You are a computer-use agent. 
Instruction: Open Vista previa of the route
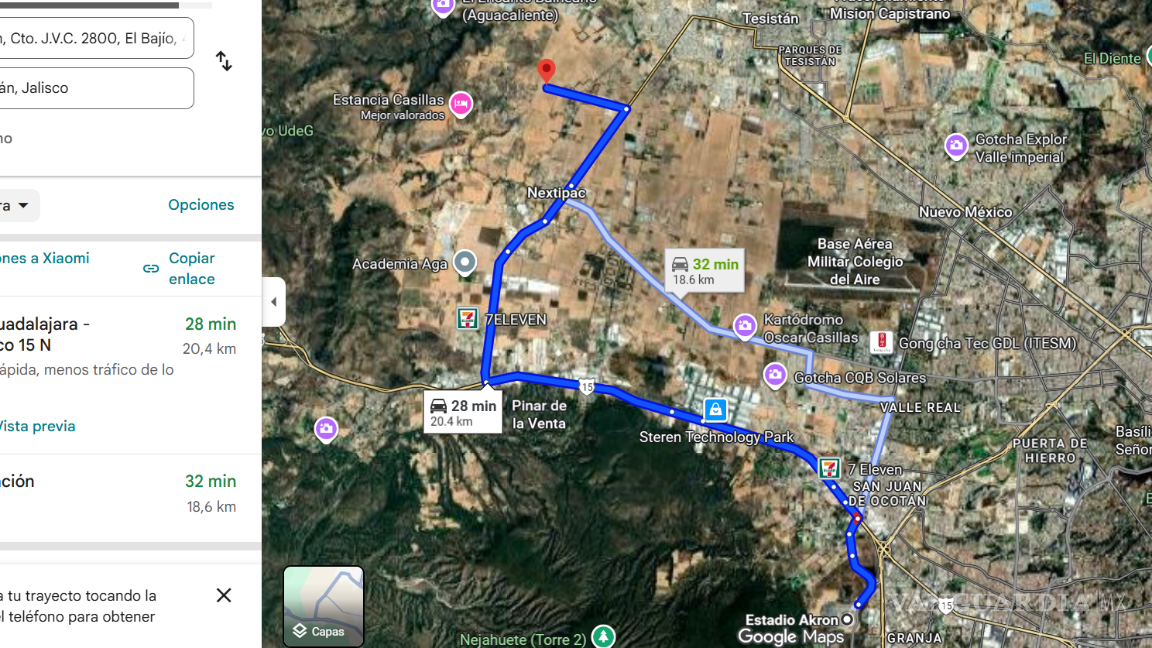click(x=37, y=426)
